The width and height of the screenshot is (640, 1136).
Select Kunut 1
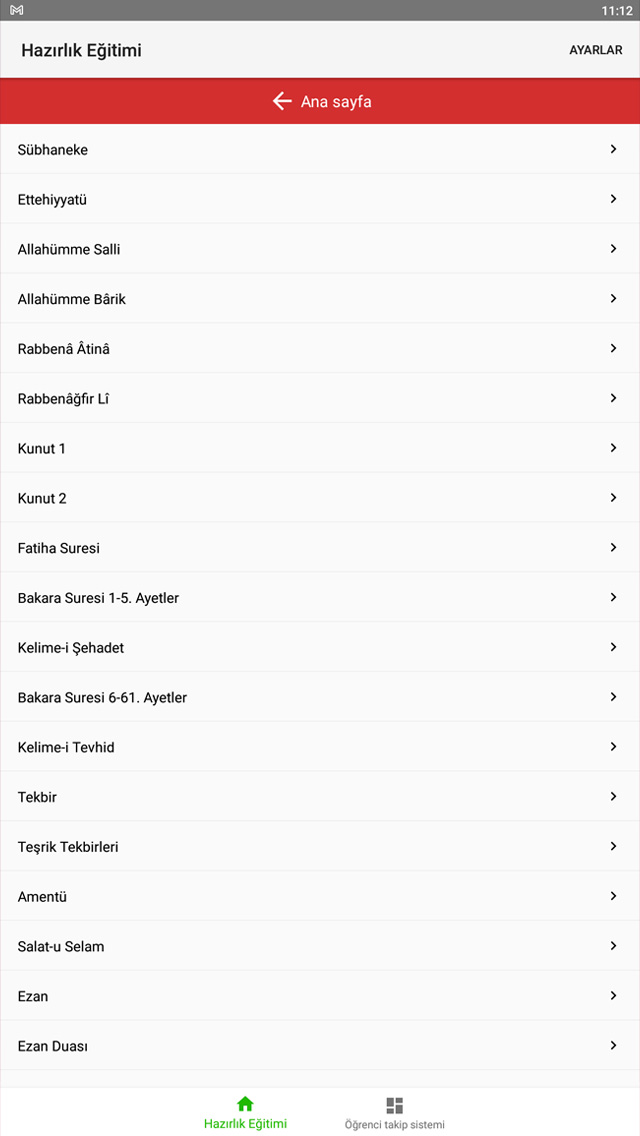(x=320, y=448)
